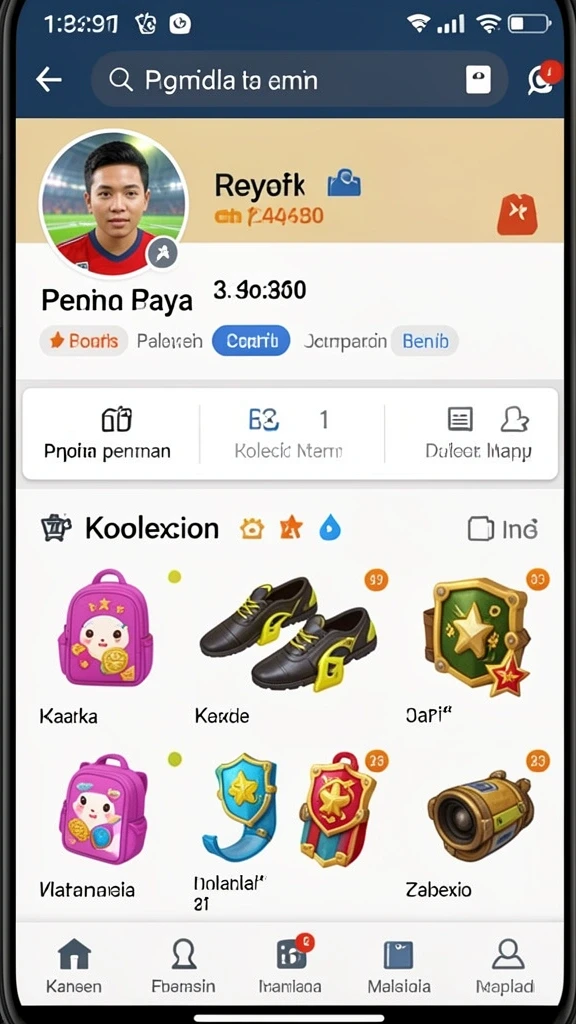Open the Duleet Itapp section

tap(478, 434)
